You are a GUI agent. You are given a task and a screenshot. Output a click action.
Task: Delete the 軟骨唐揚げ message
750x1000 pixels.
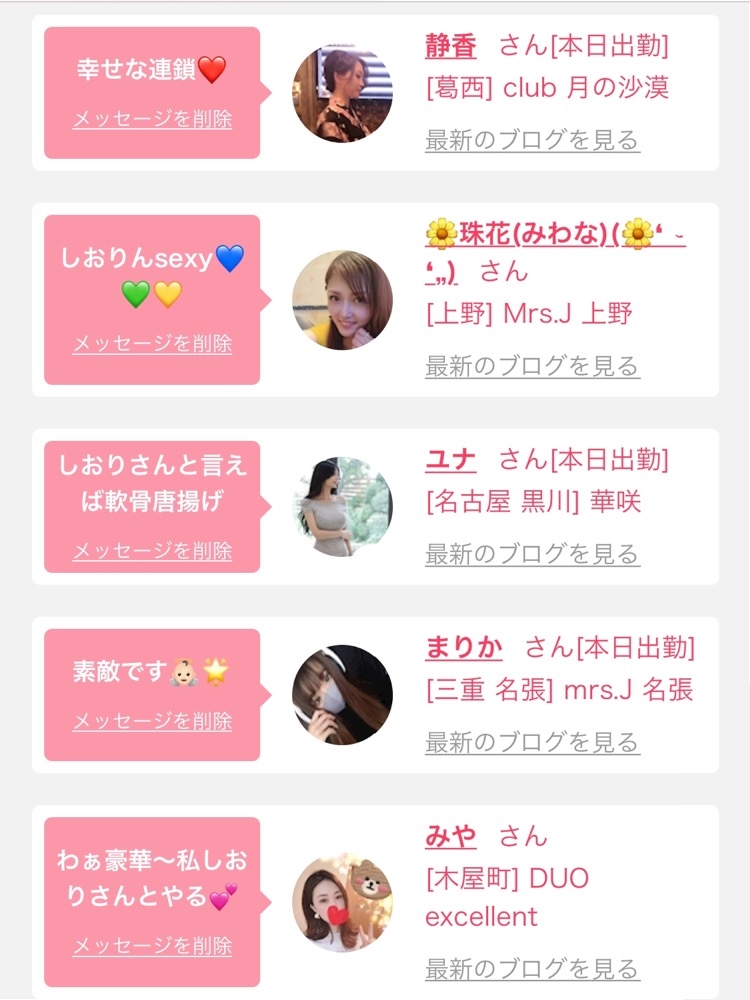tap(152, 550)
